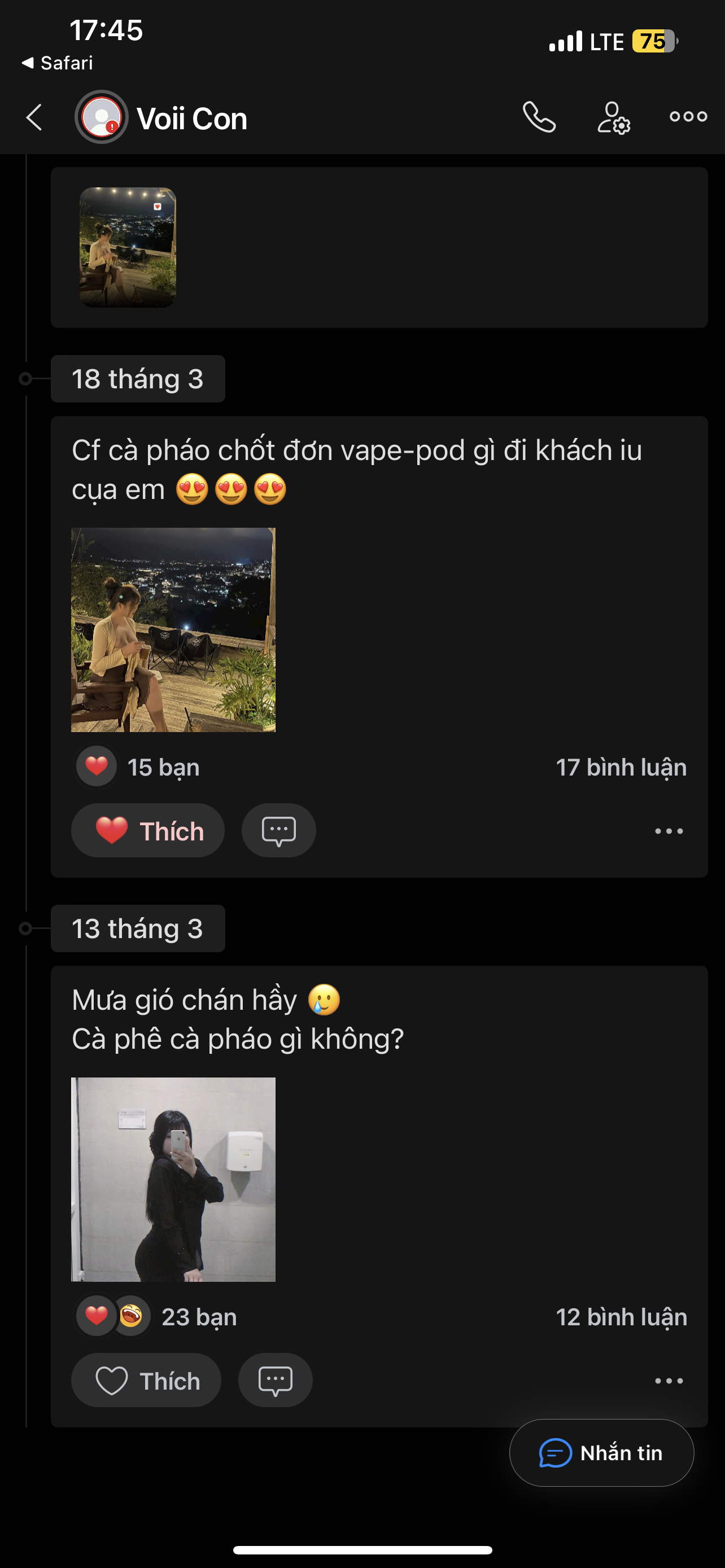Open Voii Con's profile avatar
Viewport: 725px width, 1568px height.
point(101,117)
